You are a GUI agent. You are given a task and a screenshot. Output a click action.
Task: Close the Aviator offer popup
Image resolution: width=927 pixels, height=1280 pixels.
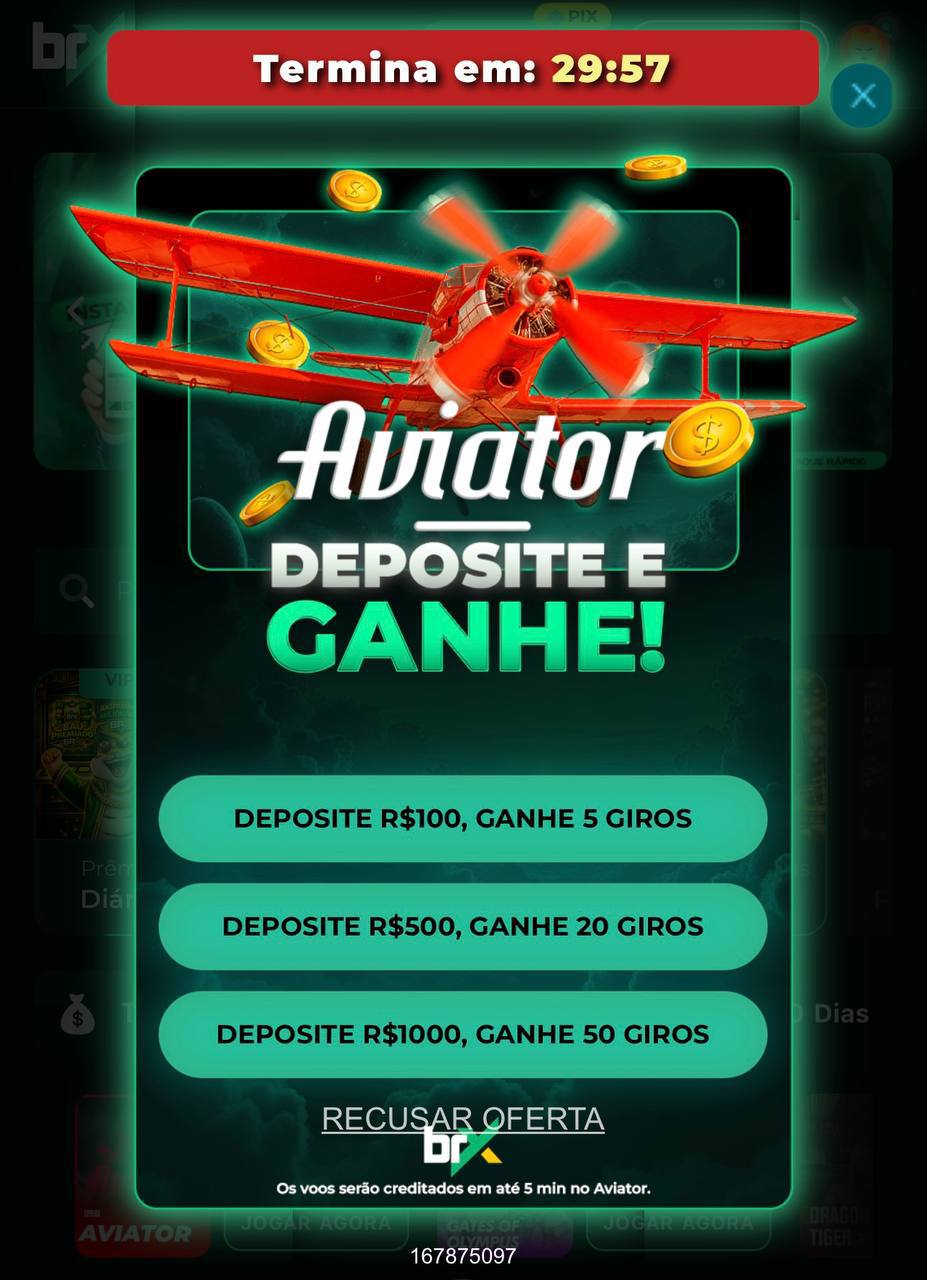[862, 96]
